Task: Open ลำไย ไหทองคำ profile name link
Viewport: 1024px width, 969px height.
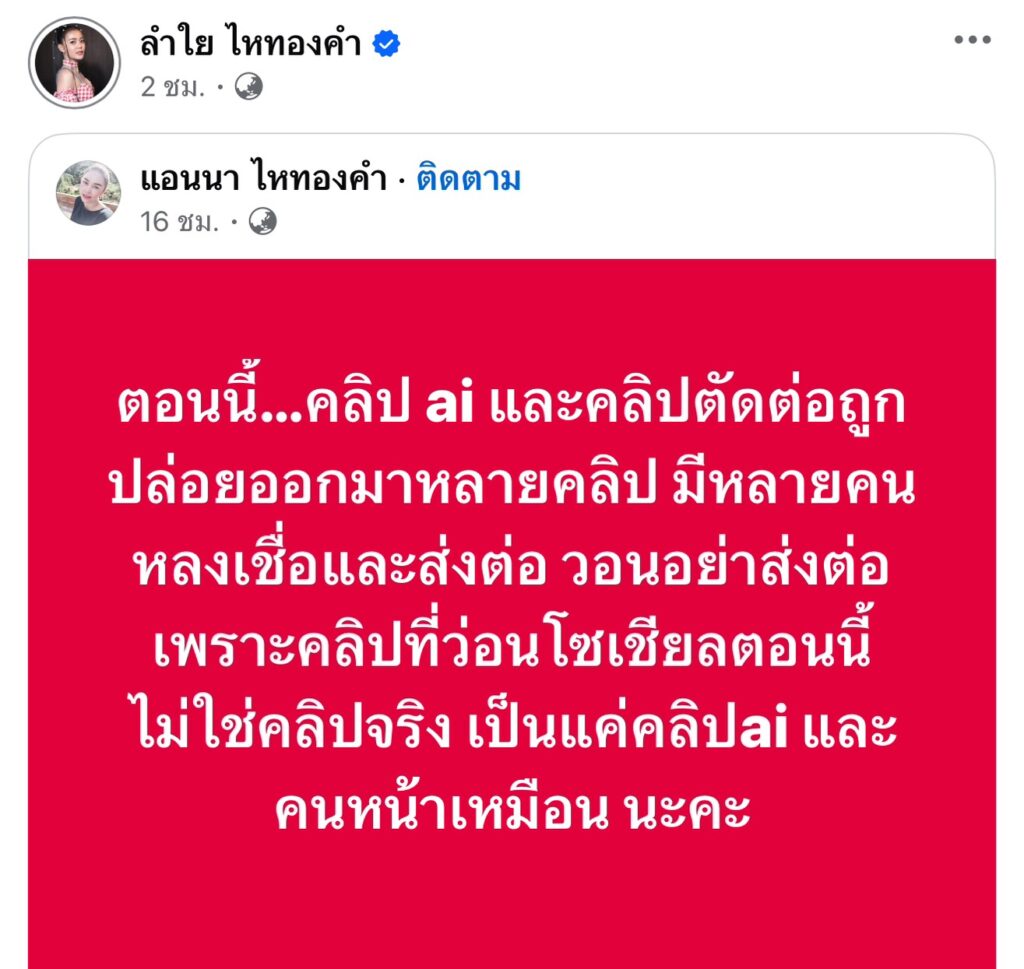Action: coord(250,43)
